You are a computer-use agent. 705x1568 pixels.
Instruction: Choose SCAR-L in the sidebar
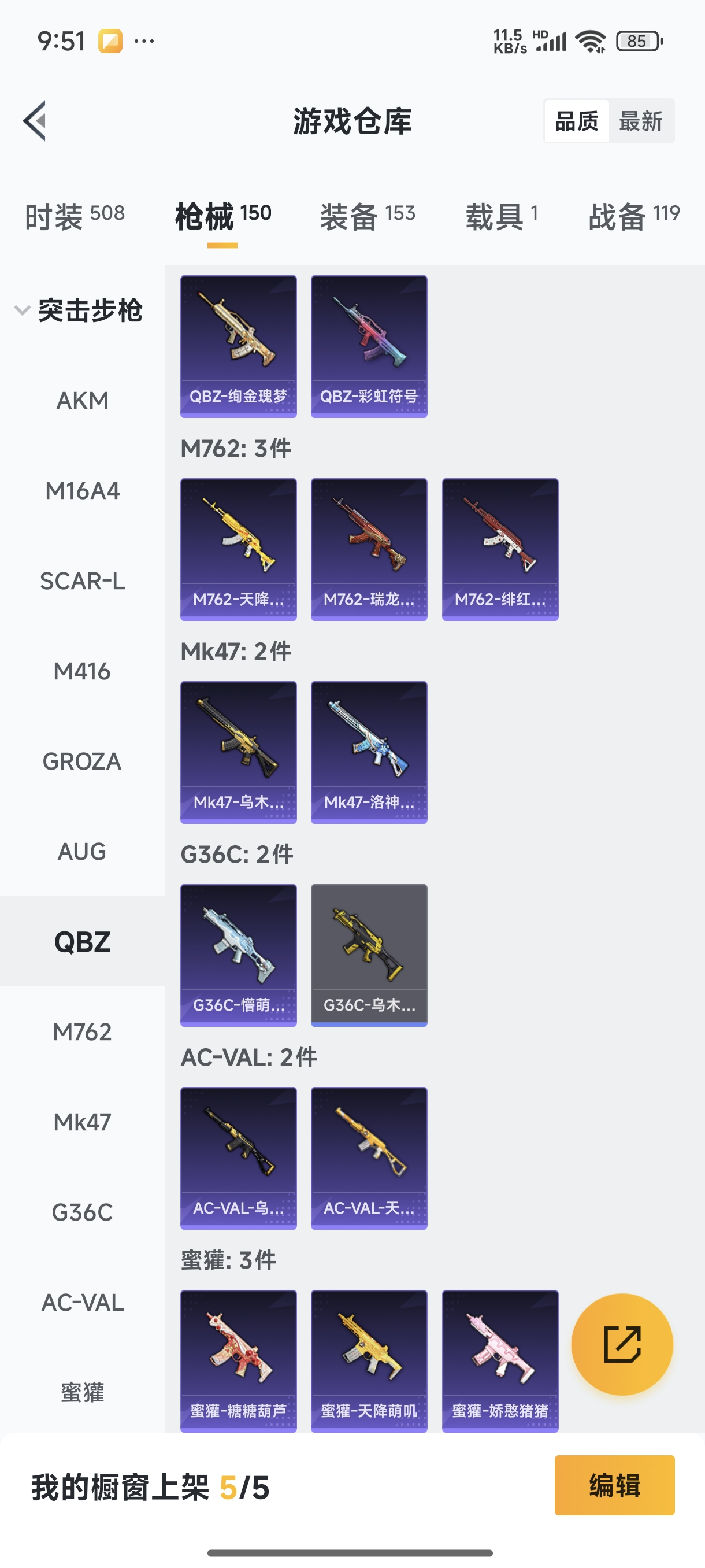(x=82, y=581)
